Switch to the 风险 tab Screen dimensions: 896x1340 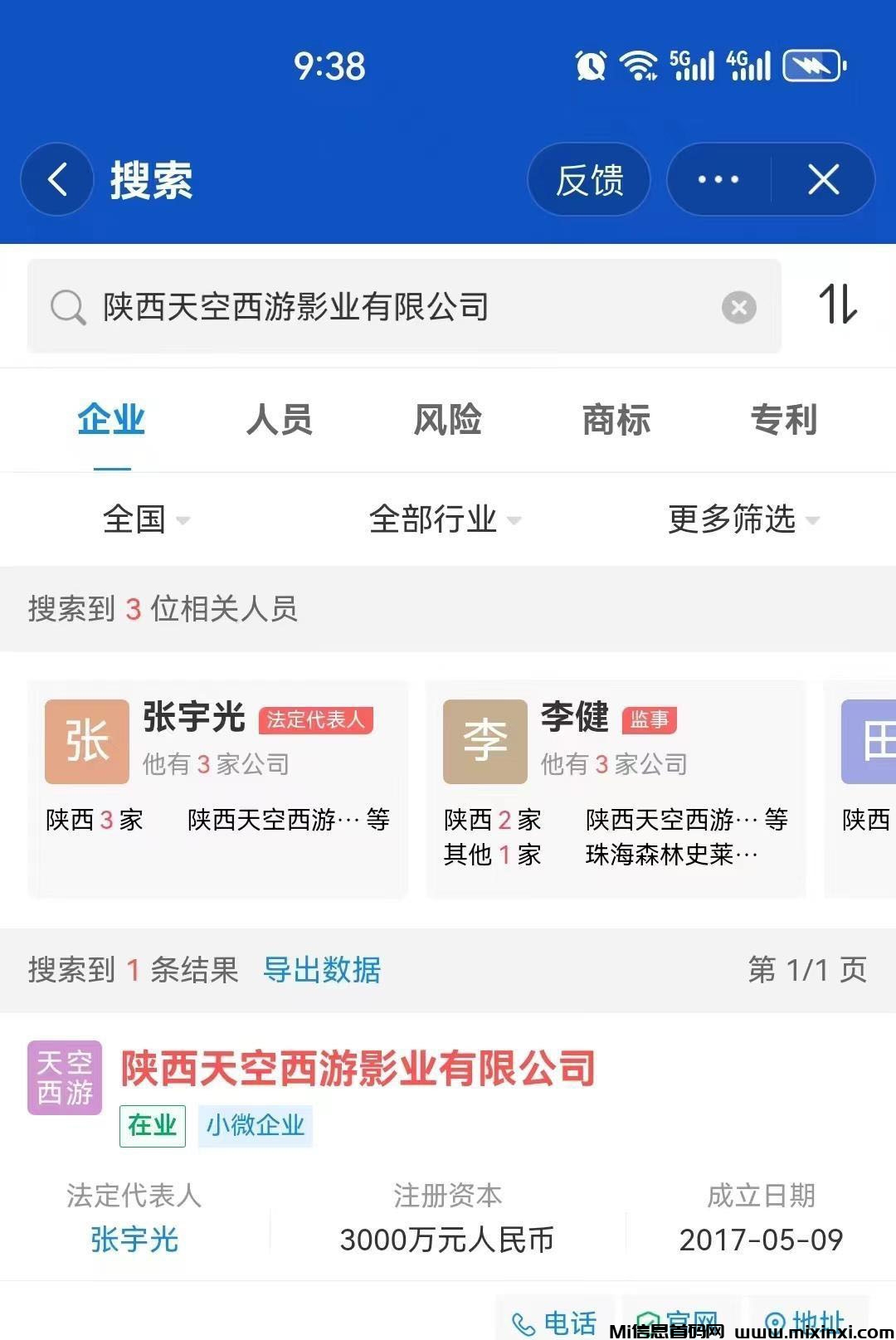[x=448, y=420]
